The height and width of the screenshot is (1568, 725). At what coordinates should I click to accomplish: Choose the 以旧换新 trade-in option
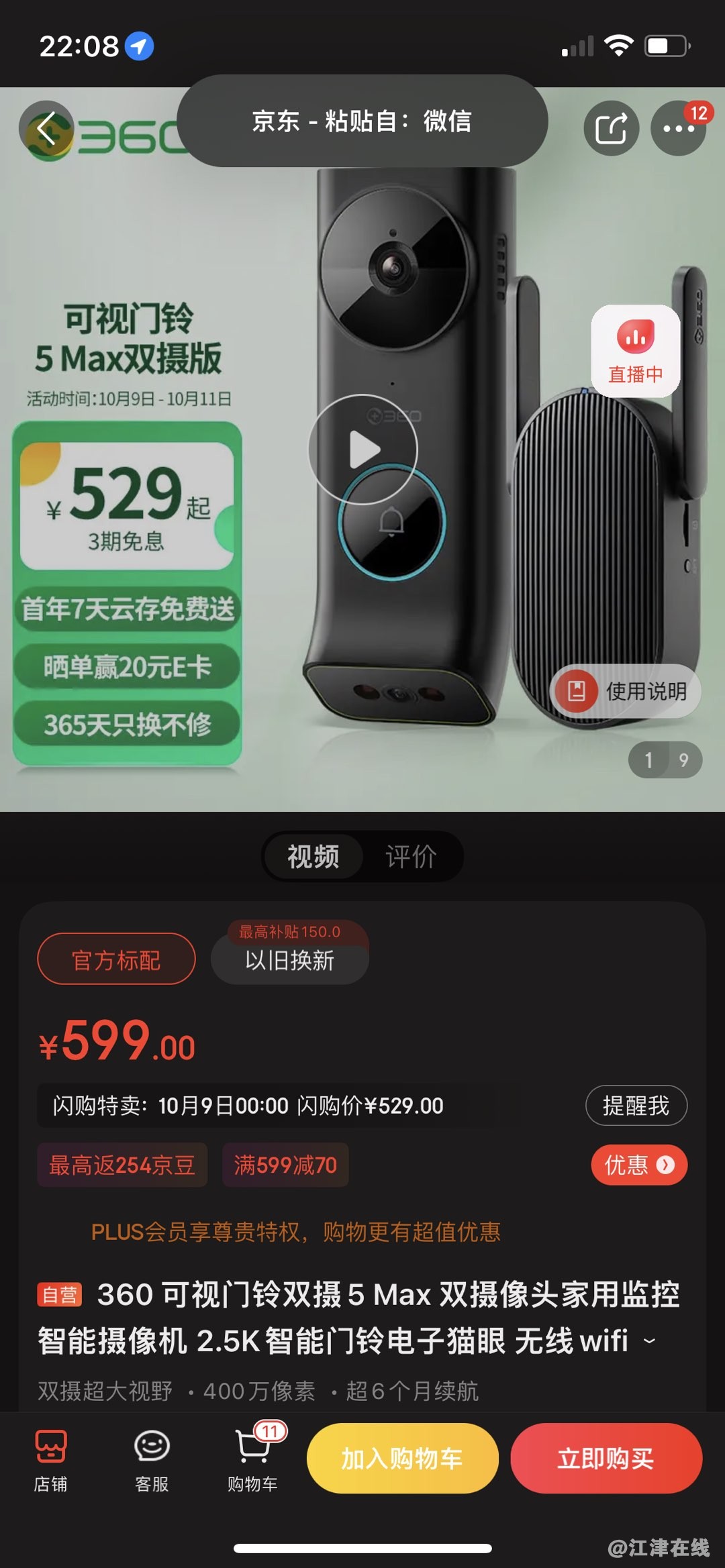[x=289, y=959]
